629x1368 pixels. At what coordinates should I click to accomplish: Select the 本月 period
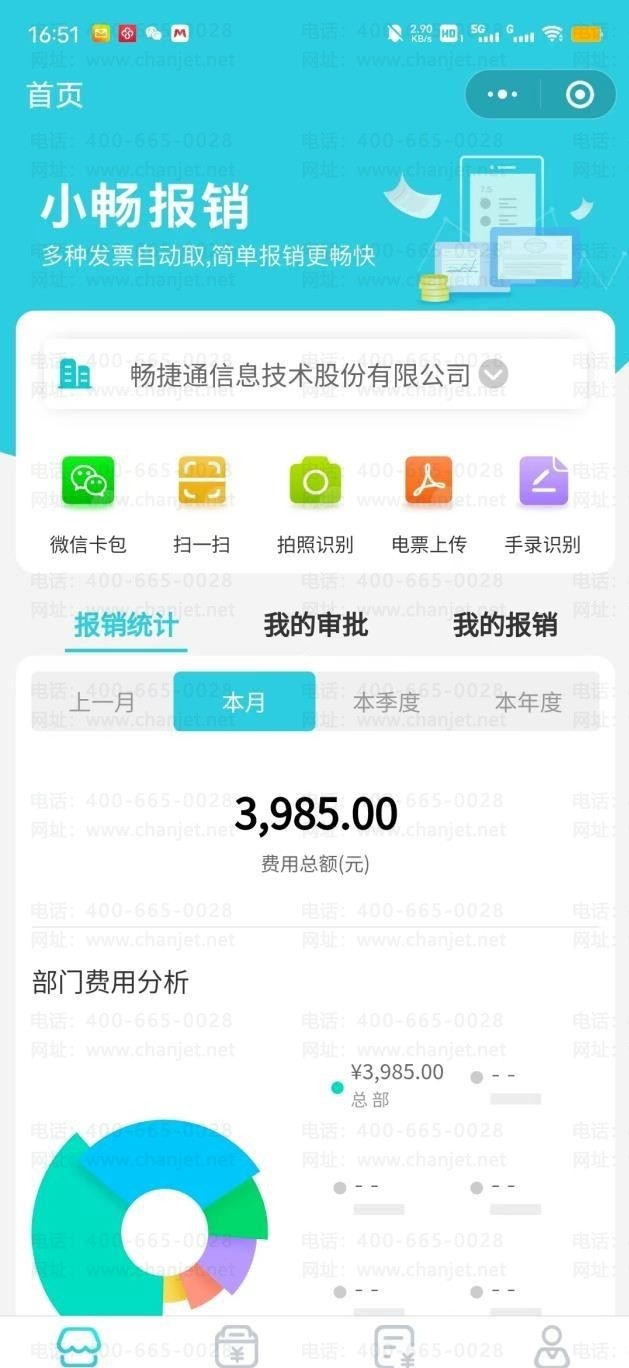(x=244, y=702)
